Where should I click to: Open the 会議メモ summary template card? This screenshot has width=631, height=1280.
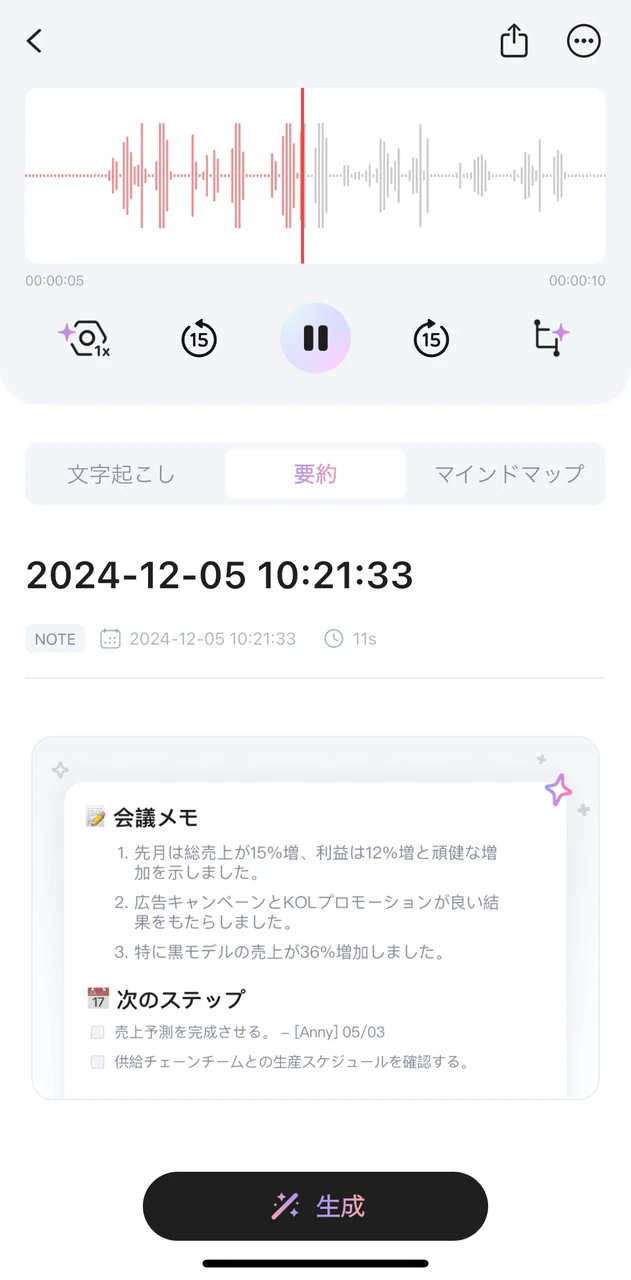coord(315,920)
